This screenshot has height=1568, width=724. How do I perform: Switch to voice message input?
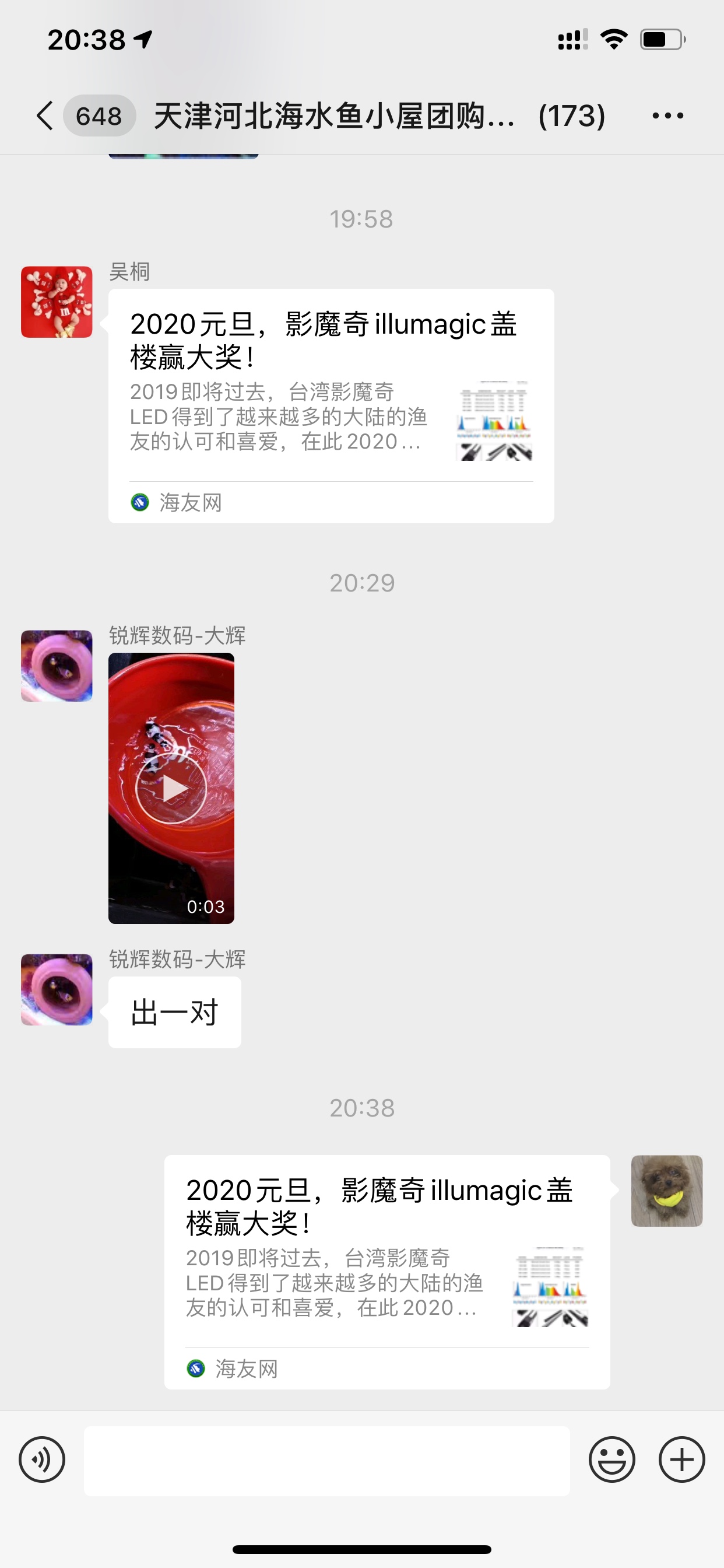[x=42, y=1459]
